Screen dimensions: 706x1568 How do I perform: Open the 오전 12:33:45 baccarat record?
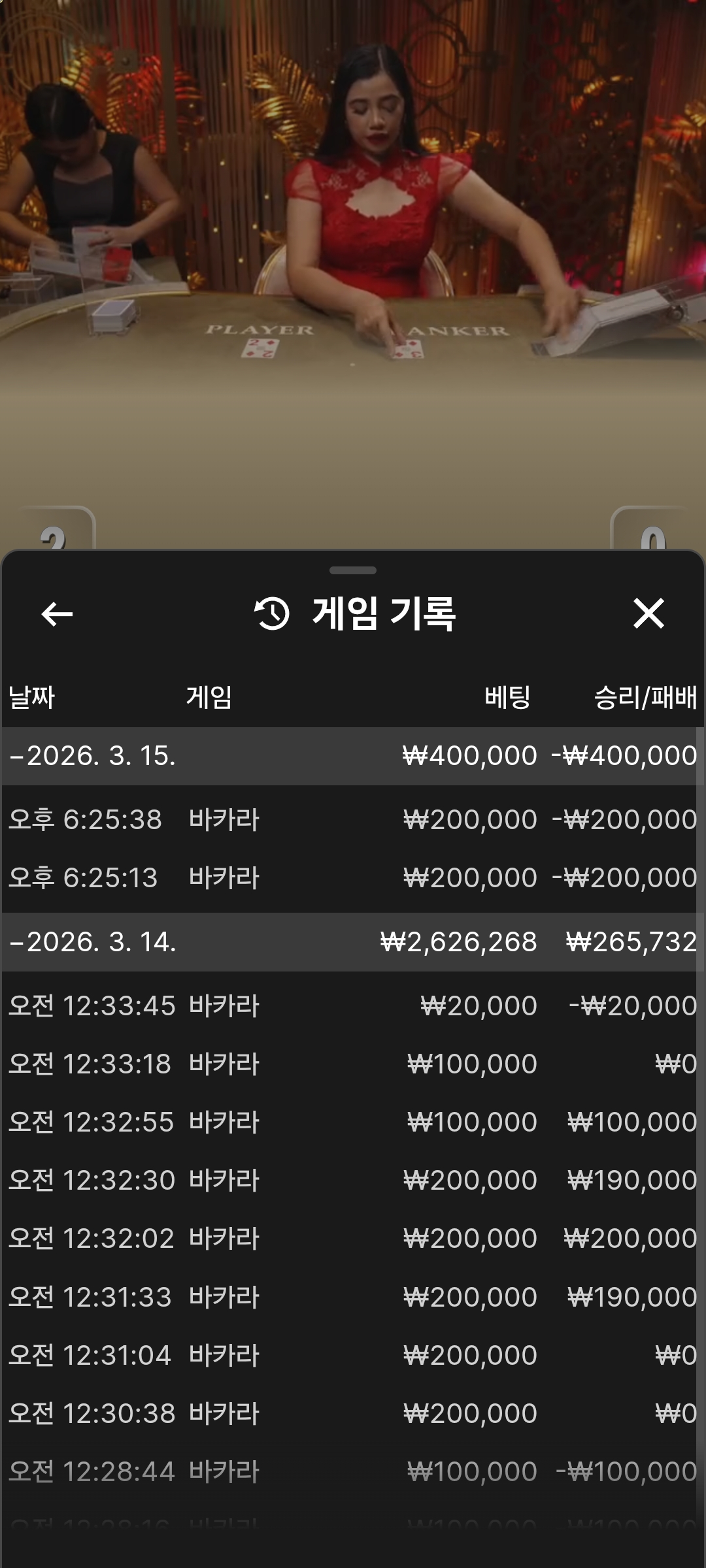coord(353,1005)
